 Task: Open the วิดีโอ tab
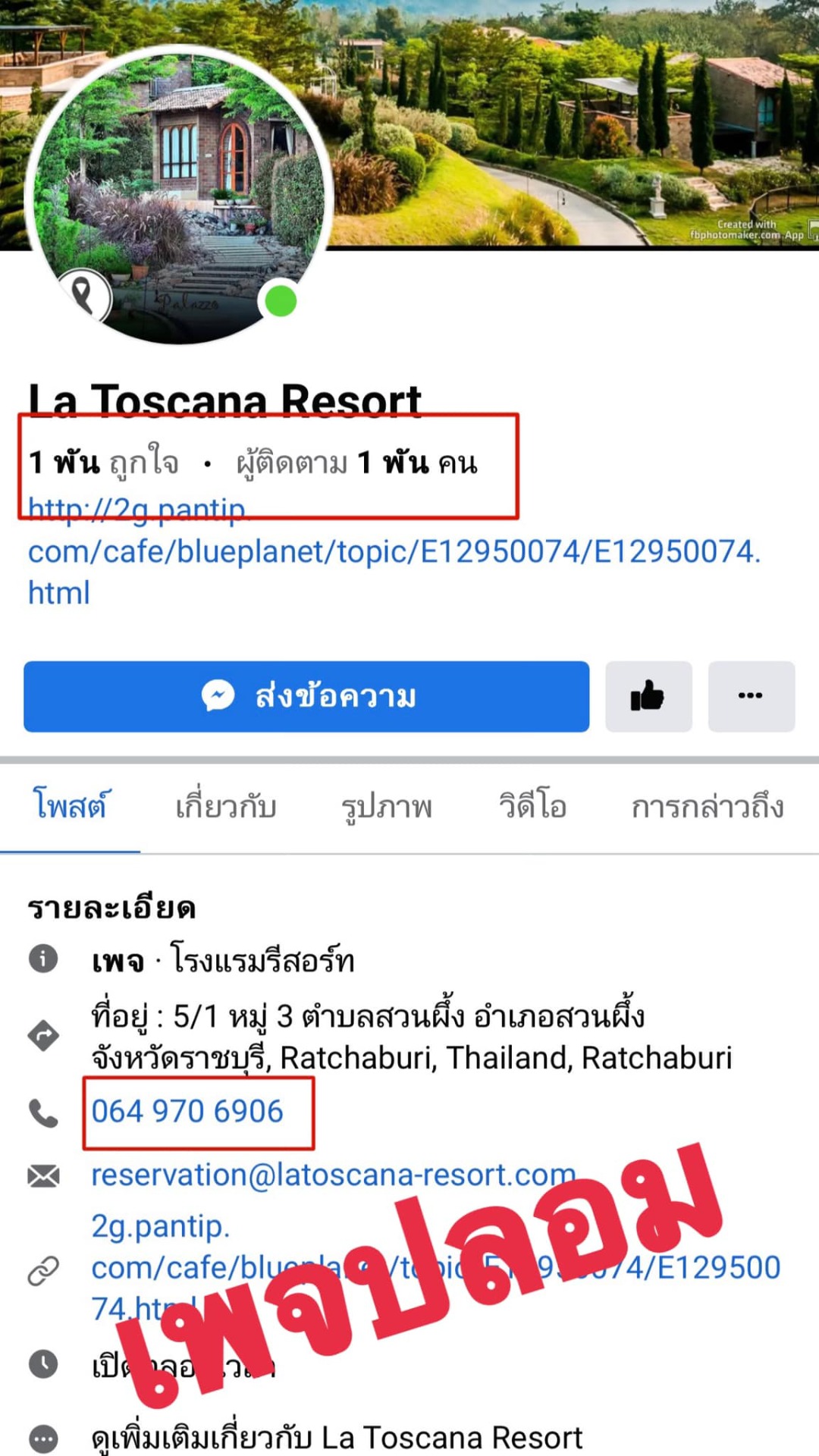point(532,805)
